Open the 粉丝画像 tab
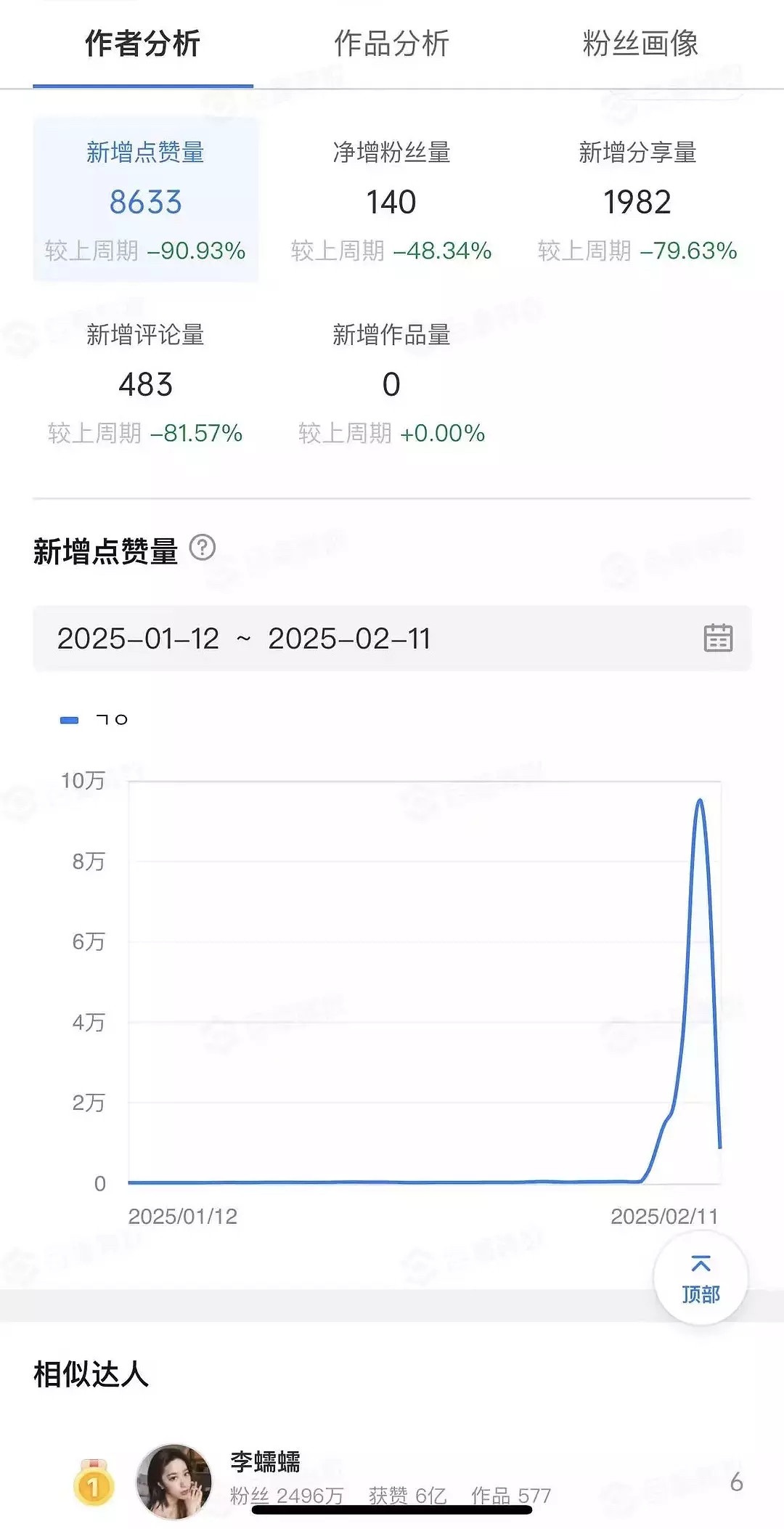Viewport: 784px width, 1529px height. pos(640,44)
